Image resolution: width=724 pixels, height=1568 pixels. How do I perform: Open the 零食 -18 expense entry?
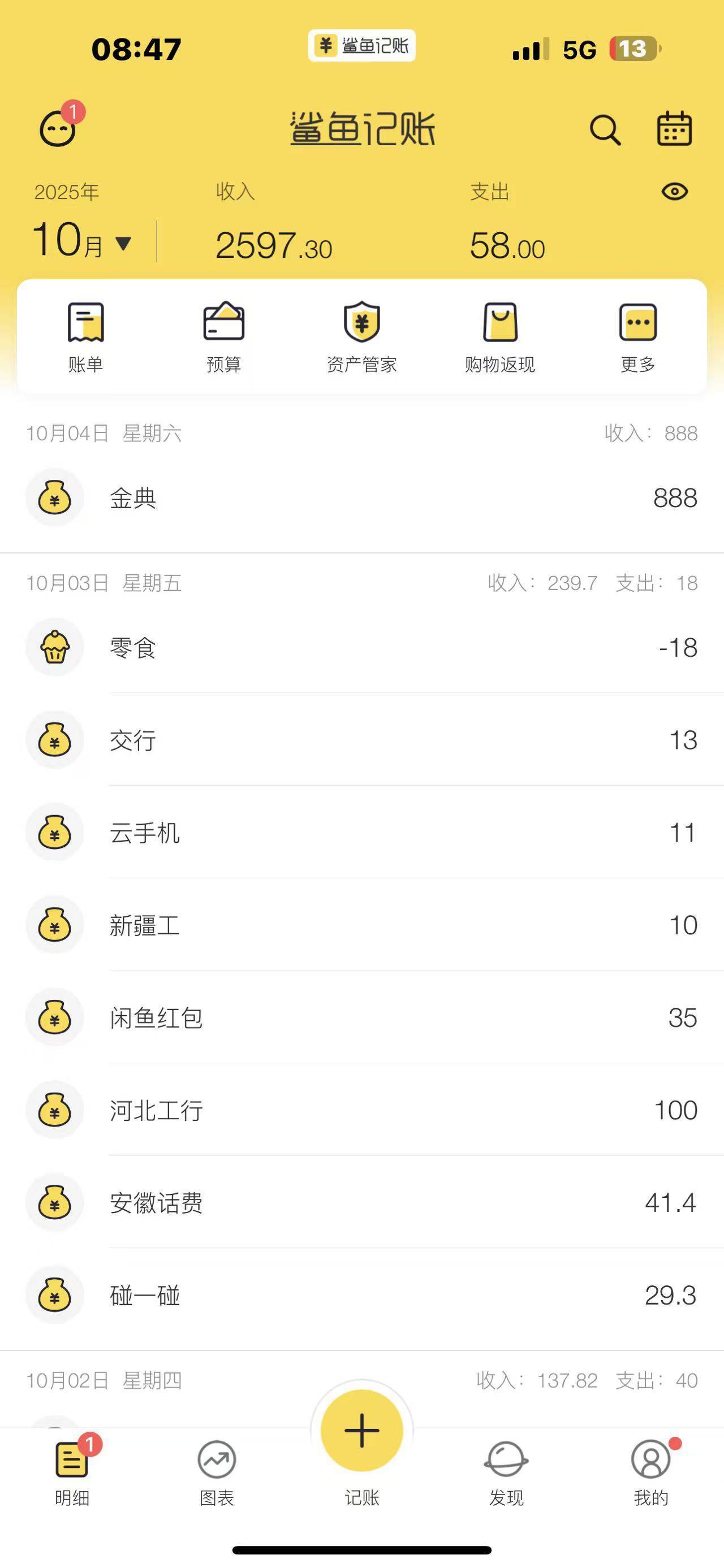361,647
